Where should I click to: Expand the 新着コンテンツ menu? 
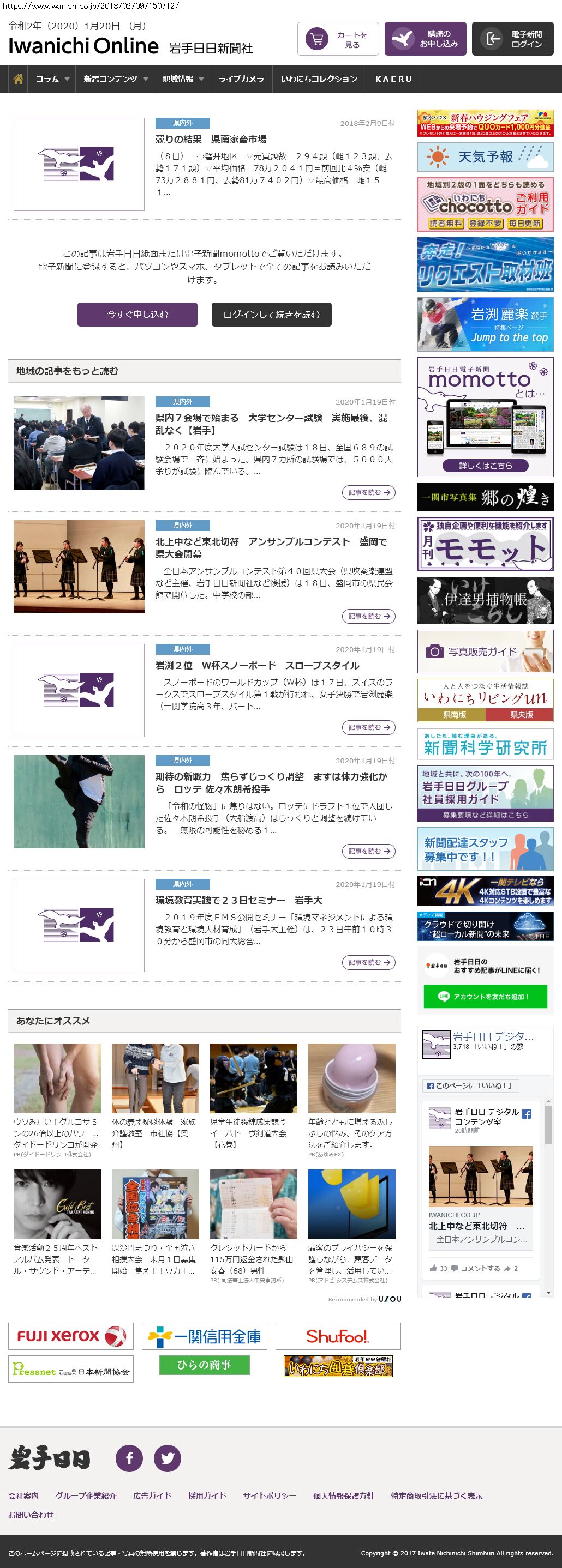[116, 79]
